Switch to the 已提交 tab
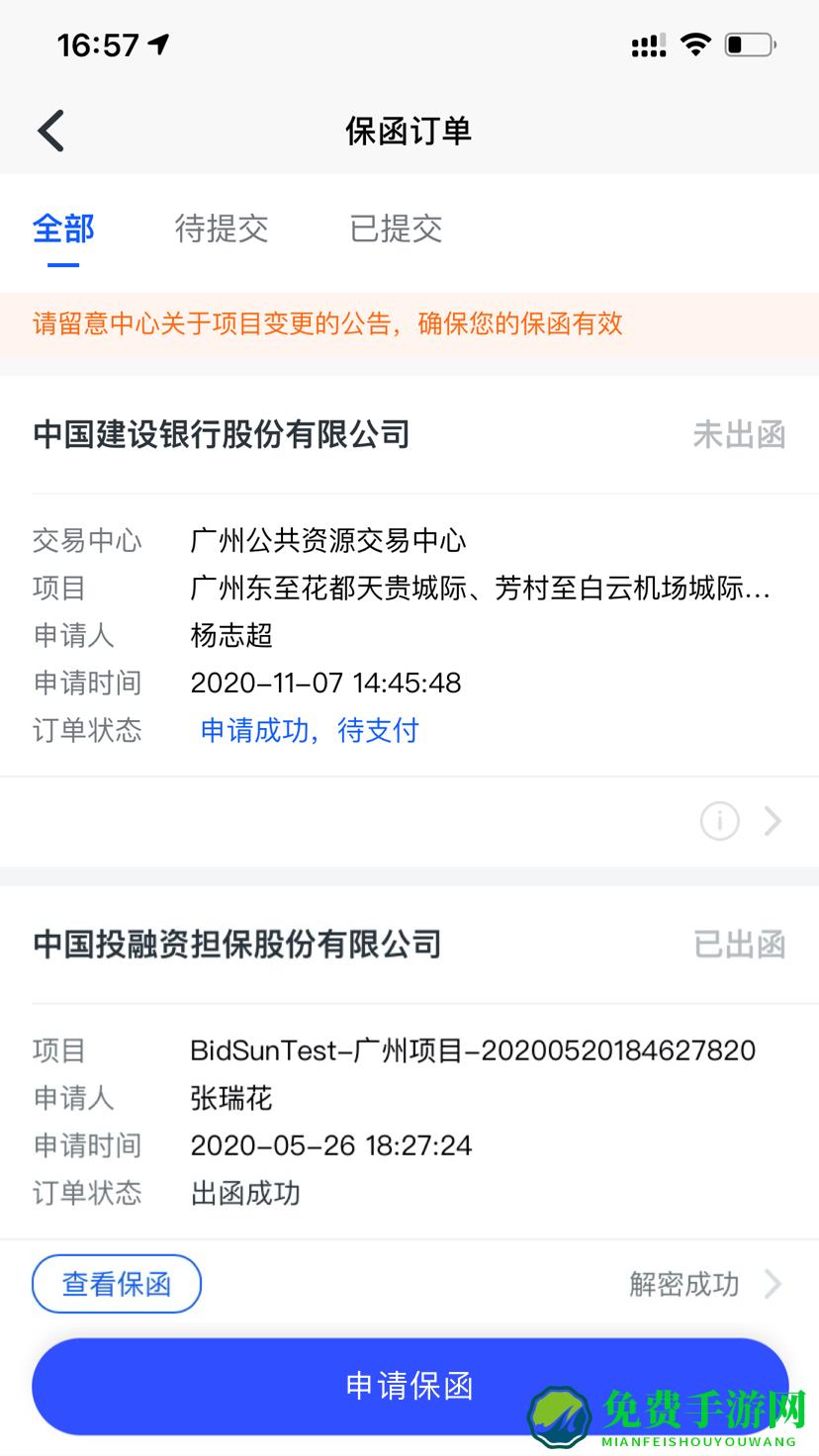Screen dimensions: 819x1456 (394, 229)
